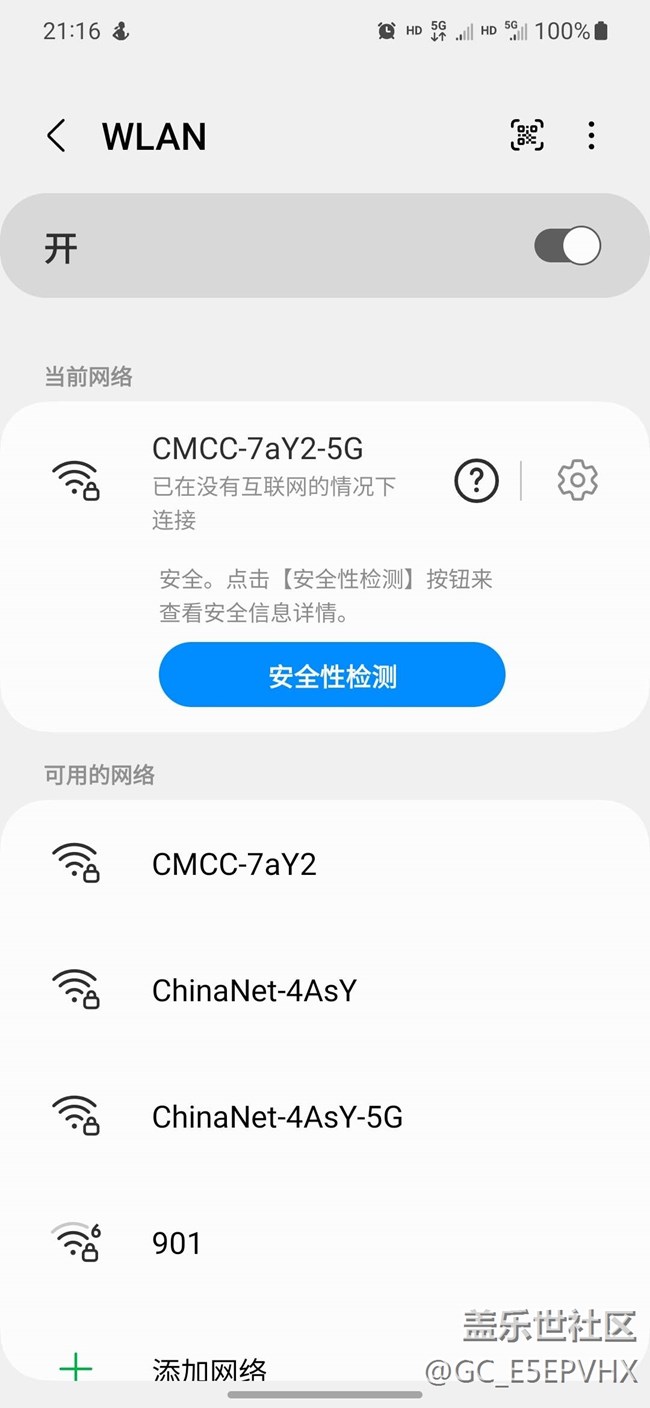Open the overflow menu
The image size is (650, 1408).
click(x=591, y=135)
